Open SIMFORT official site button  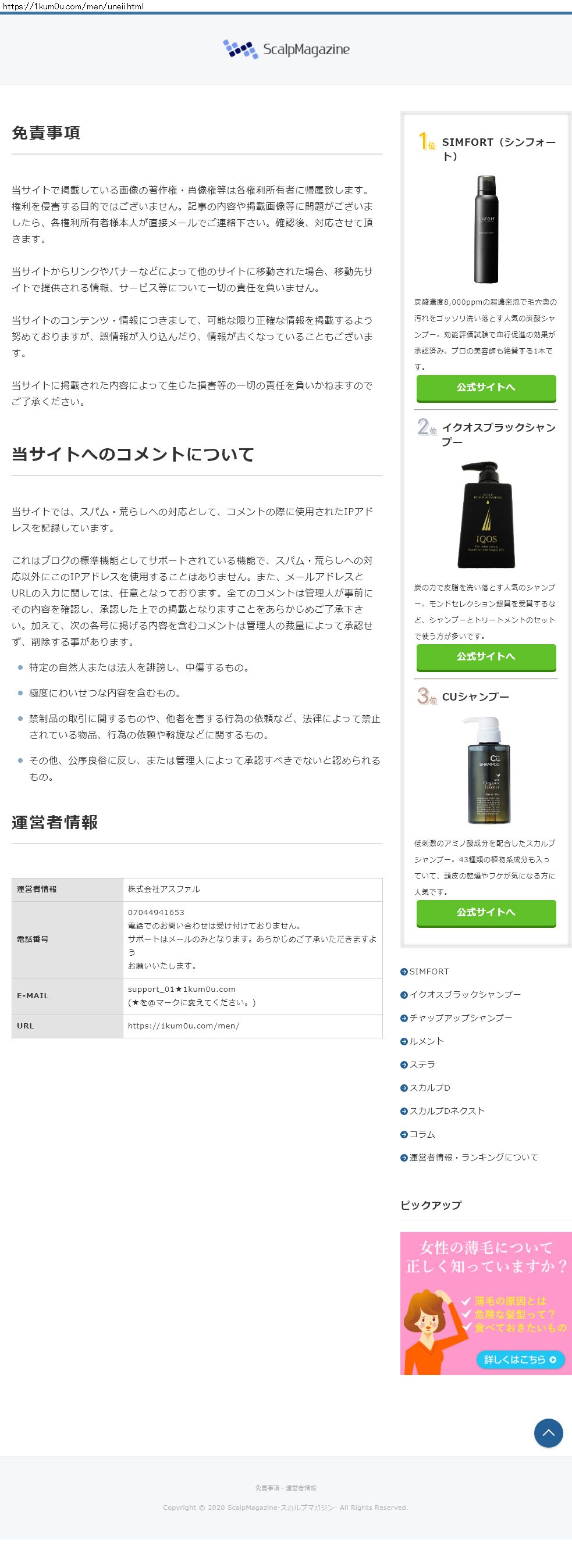click(485, 388)
